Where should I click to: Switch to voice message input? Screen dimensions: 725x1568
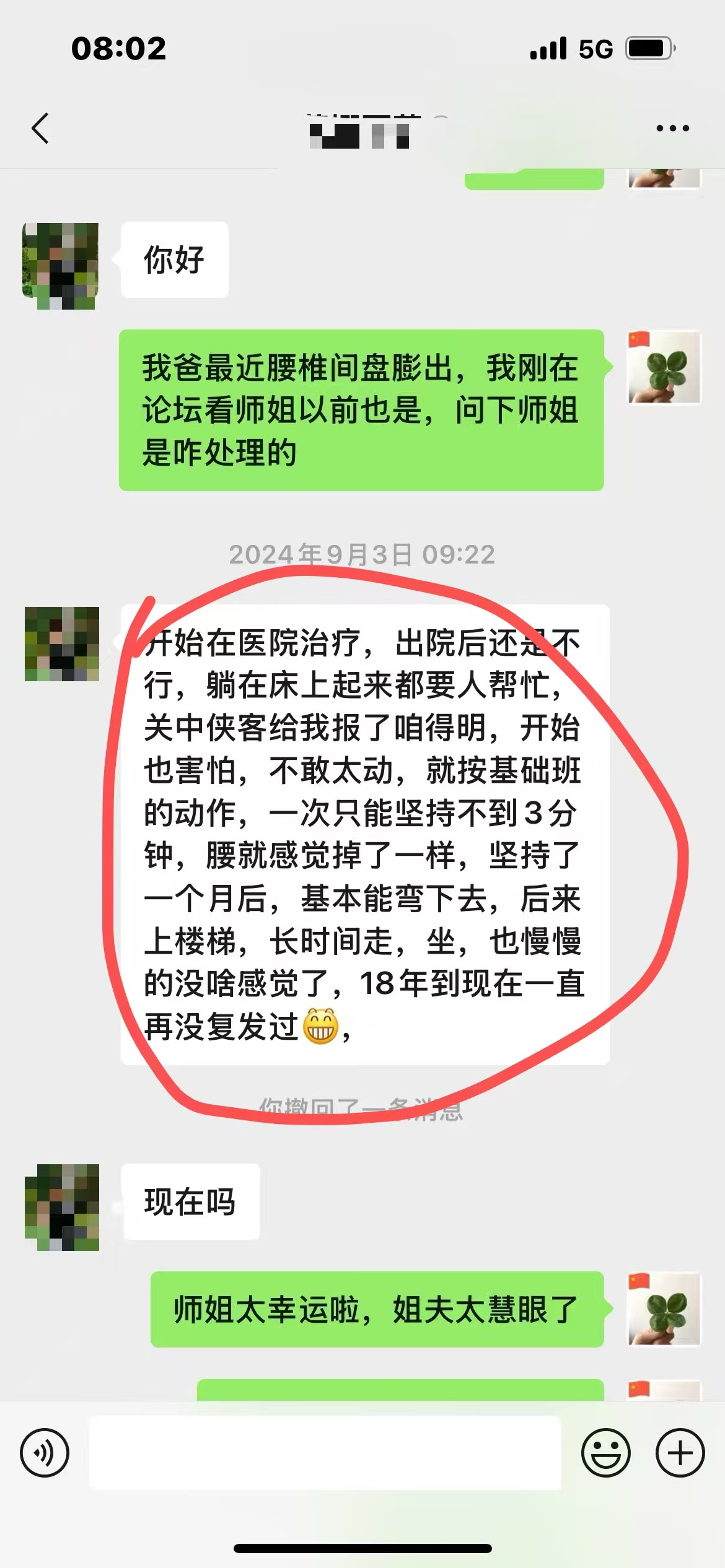45,1452
